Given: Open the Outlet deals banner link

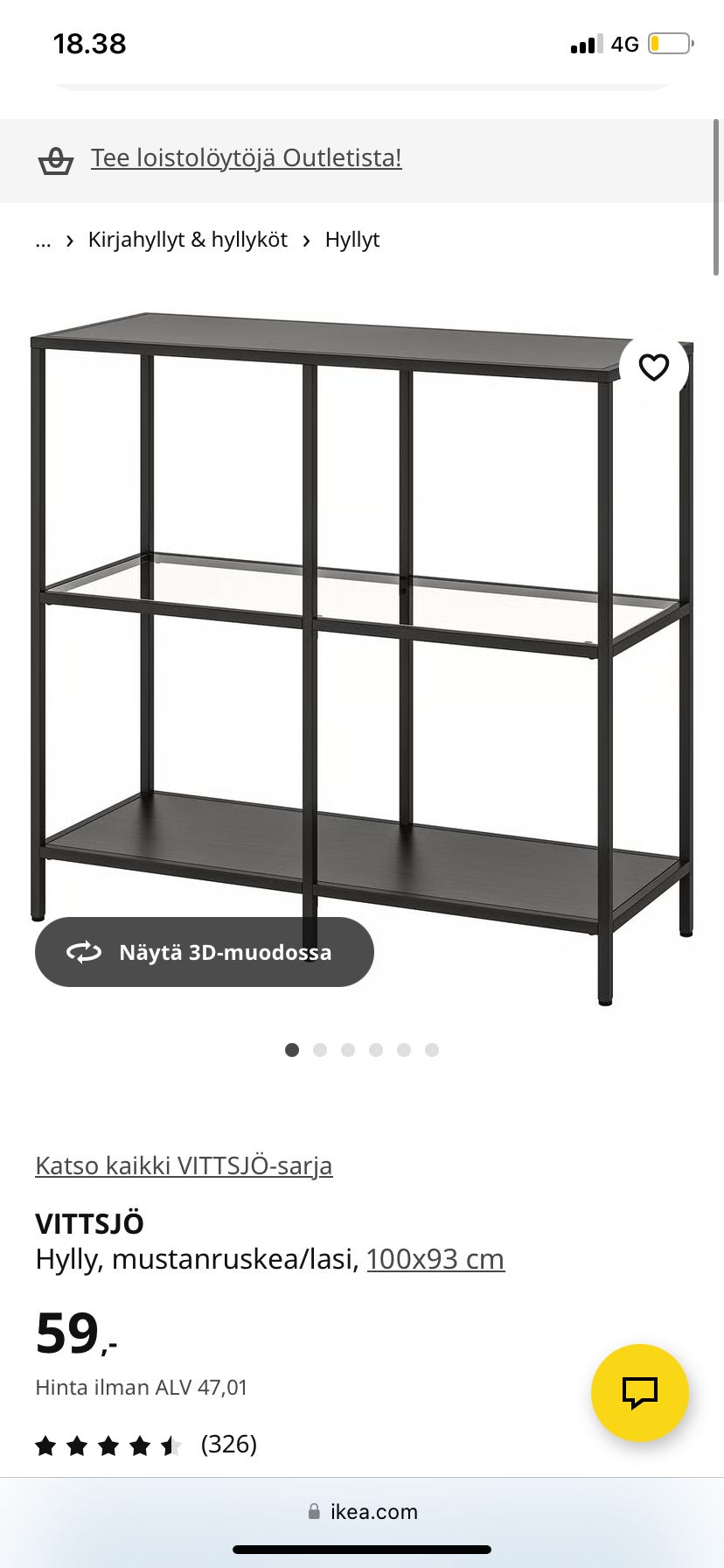Looking at the screenshot, I should coord(246,158).
